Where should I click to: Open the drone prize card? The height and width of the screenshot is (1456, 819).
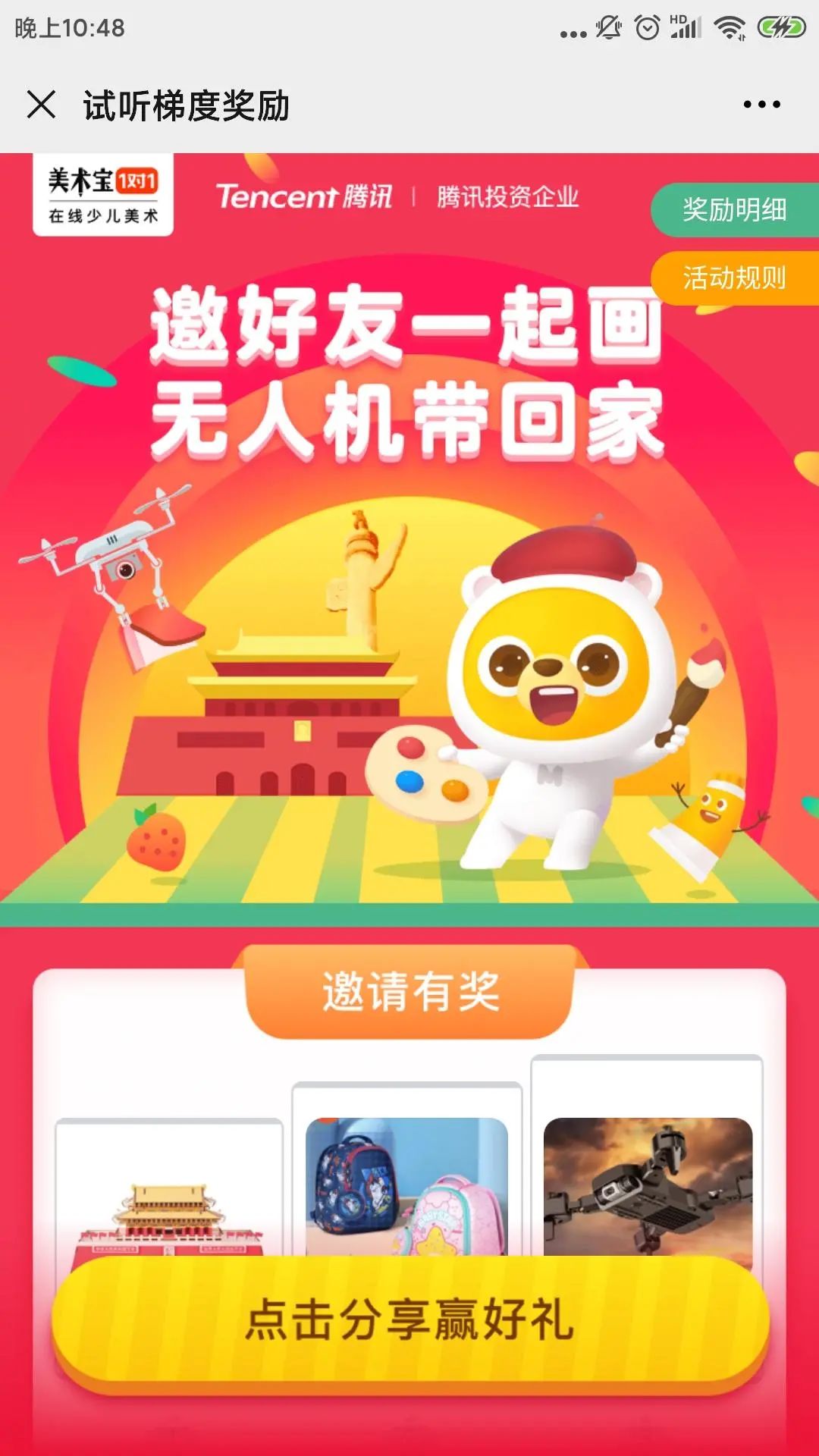[x=648, y=1183]
